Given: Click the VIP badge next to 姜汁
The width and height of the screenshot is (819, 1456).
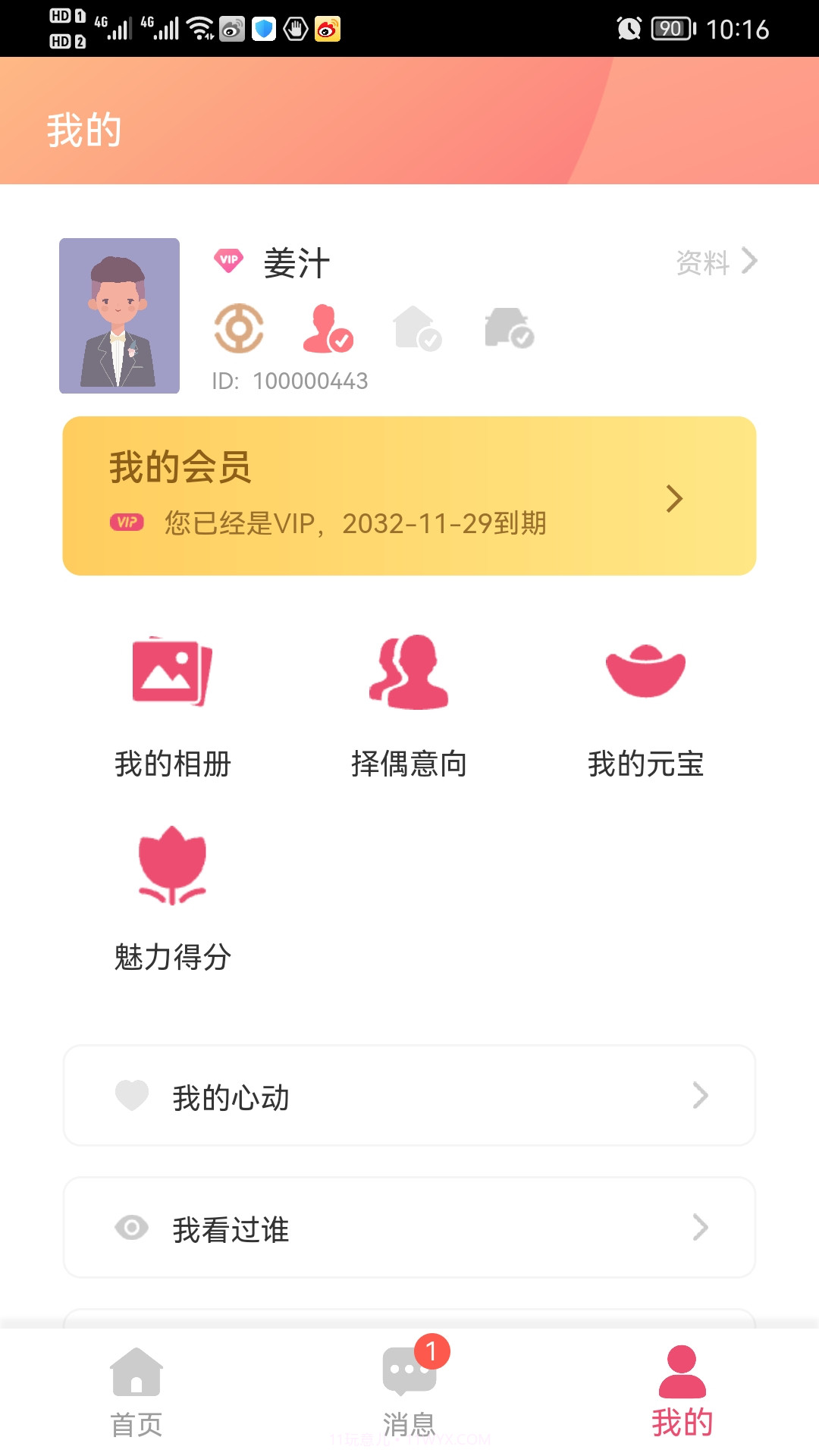Looking at the screenshot, I should click(x=228, y=262).
